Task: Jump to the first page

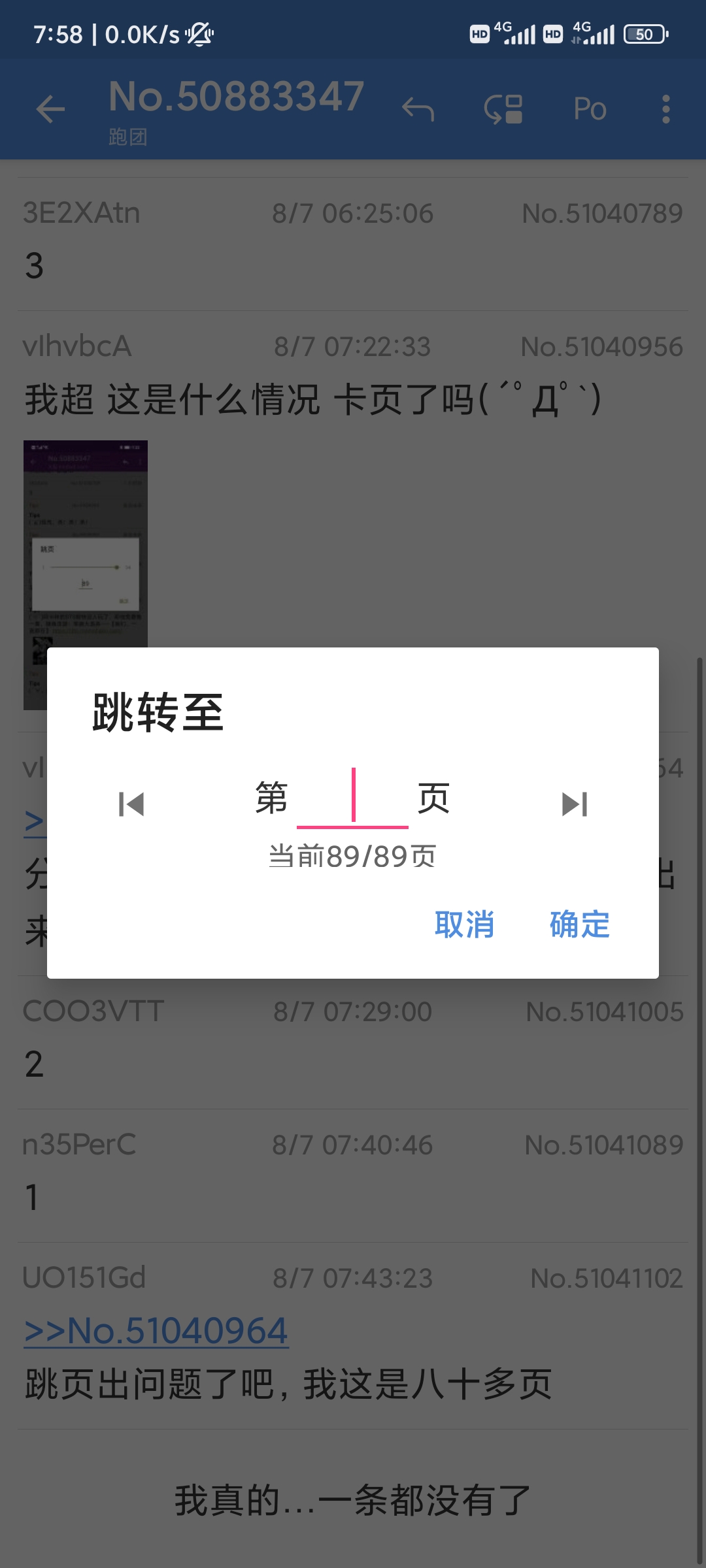Action: pyautogui.click(x=131, y=804)
